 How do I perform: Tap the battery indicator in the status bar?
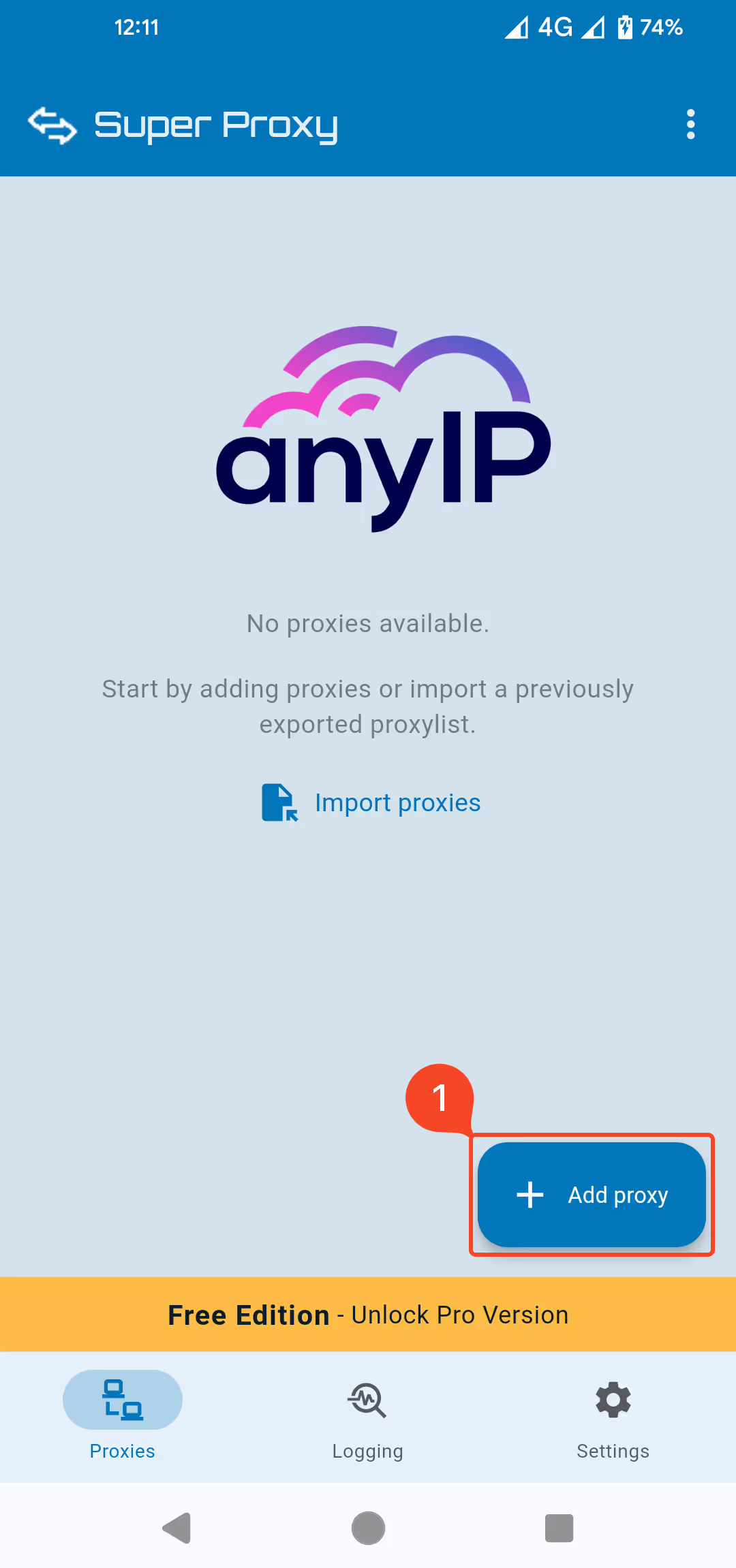[624, 27]
